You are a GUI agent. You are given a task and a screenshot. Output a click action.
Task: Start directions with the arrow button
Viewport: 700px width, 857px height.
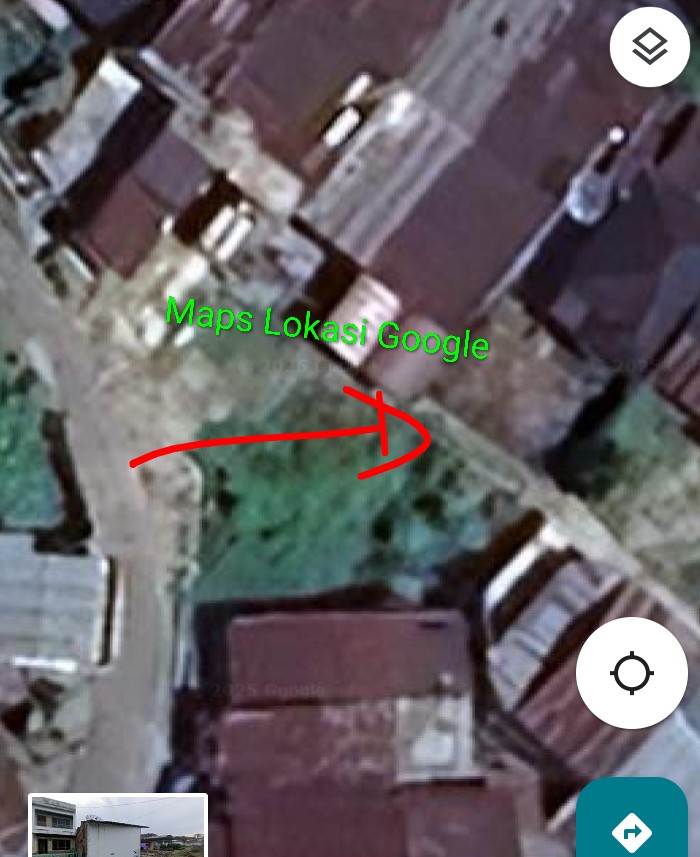click(x=632, y=828)
